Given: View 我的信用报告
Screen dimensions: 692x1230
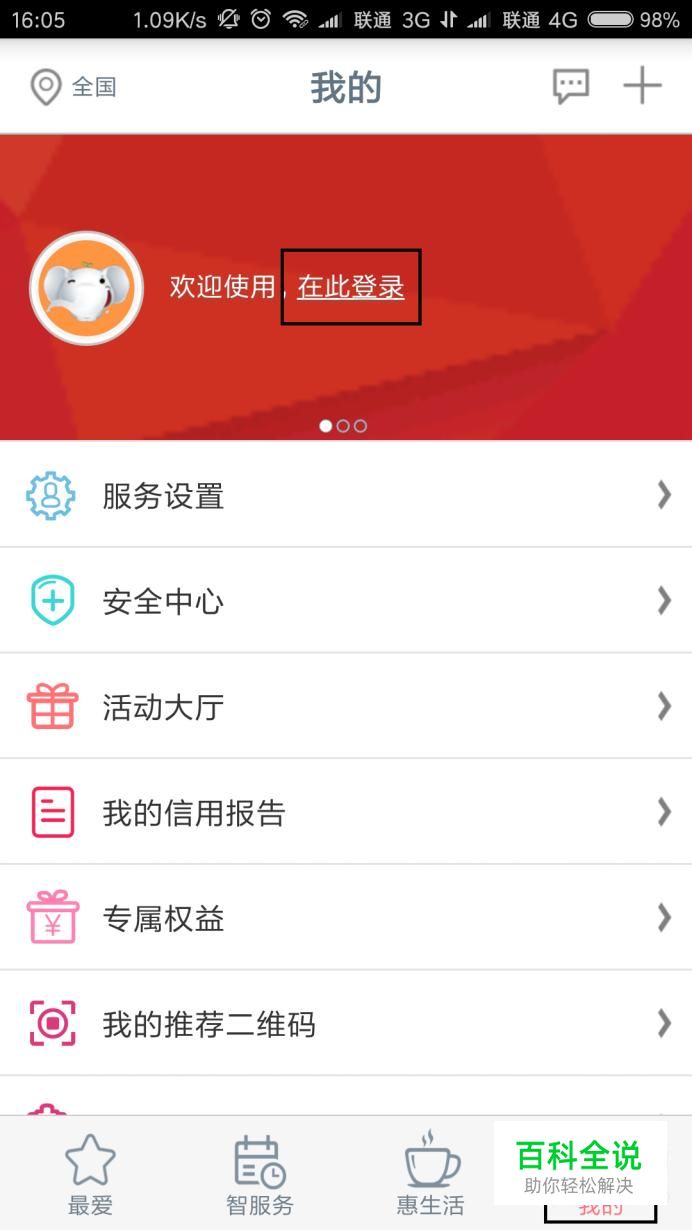Looking at the screenshot, I should click(x=345, y=812).
